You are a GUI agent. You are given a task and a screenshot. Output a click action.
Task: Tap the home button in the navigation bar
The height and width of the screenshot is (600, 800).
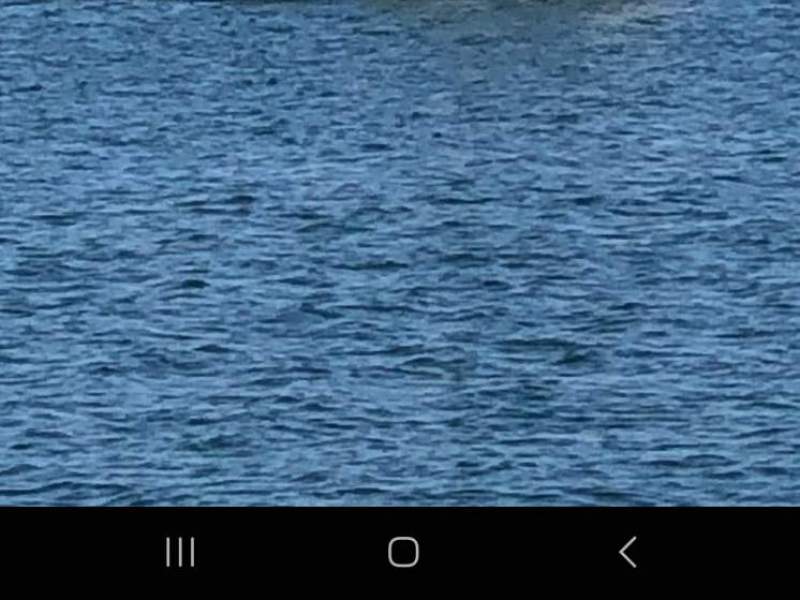click(403, 552)
